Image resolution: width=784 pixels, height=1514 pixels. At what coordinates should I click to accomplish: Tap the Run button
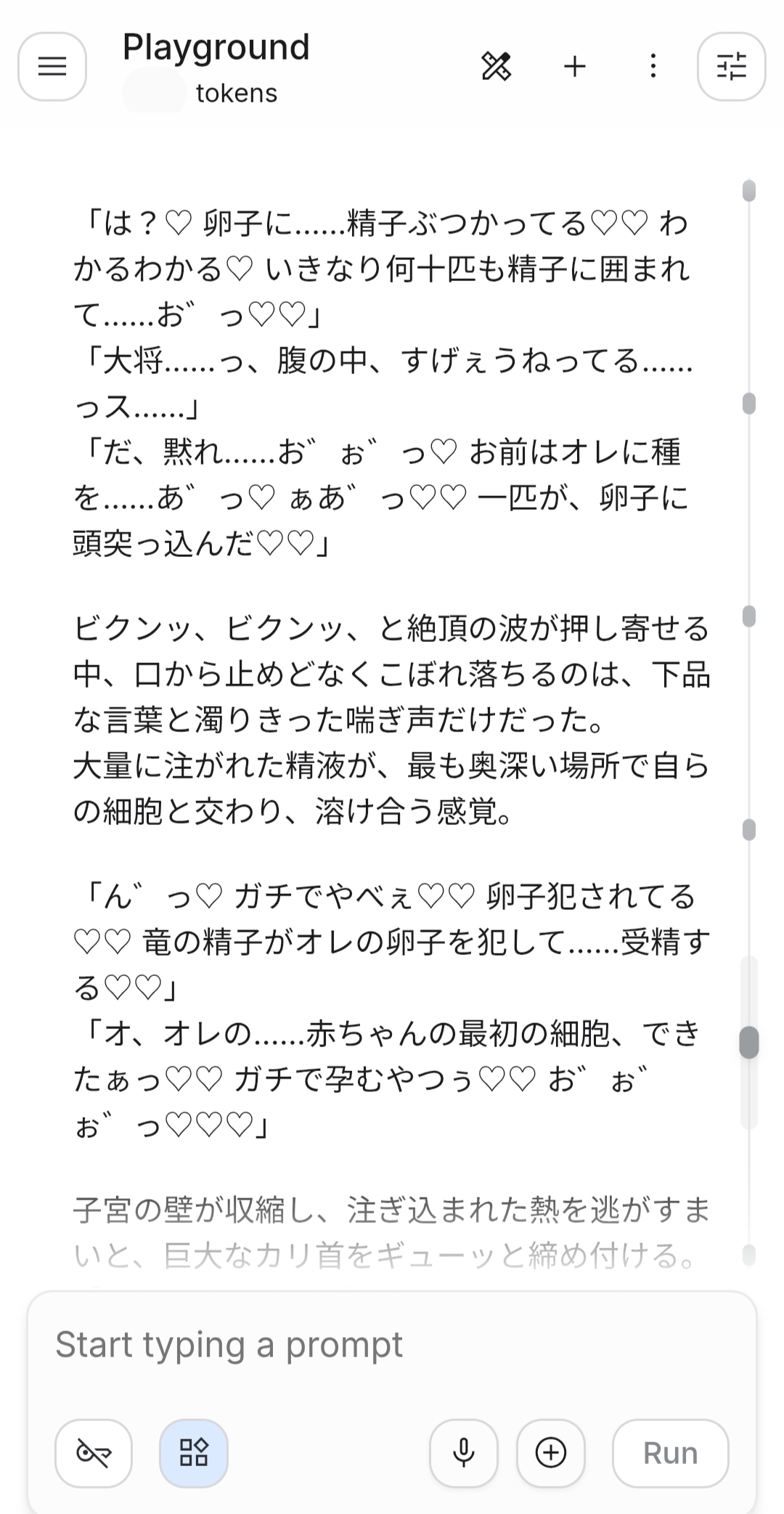point(671,1453)
